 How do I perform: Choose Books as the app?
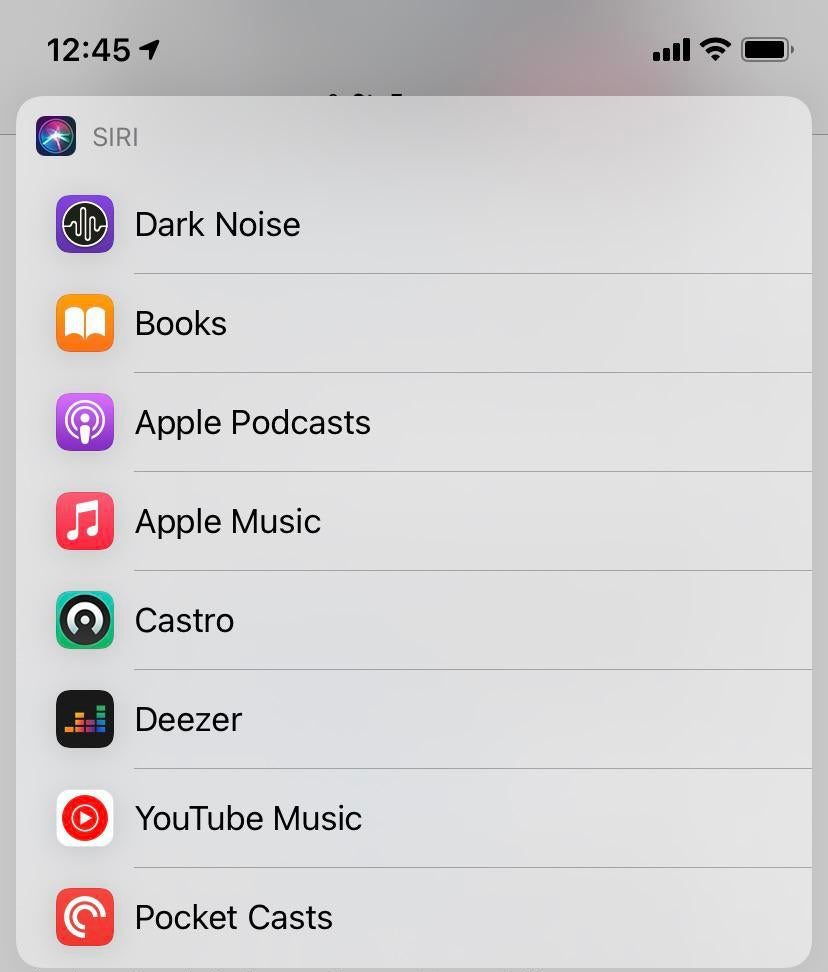[x=181, y=323]
